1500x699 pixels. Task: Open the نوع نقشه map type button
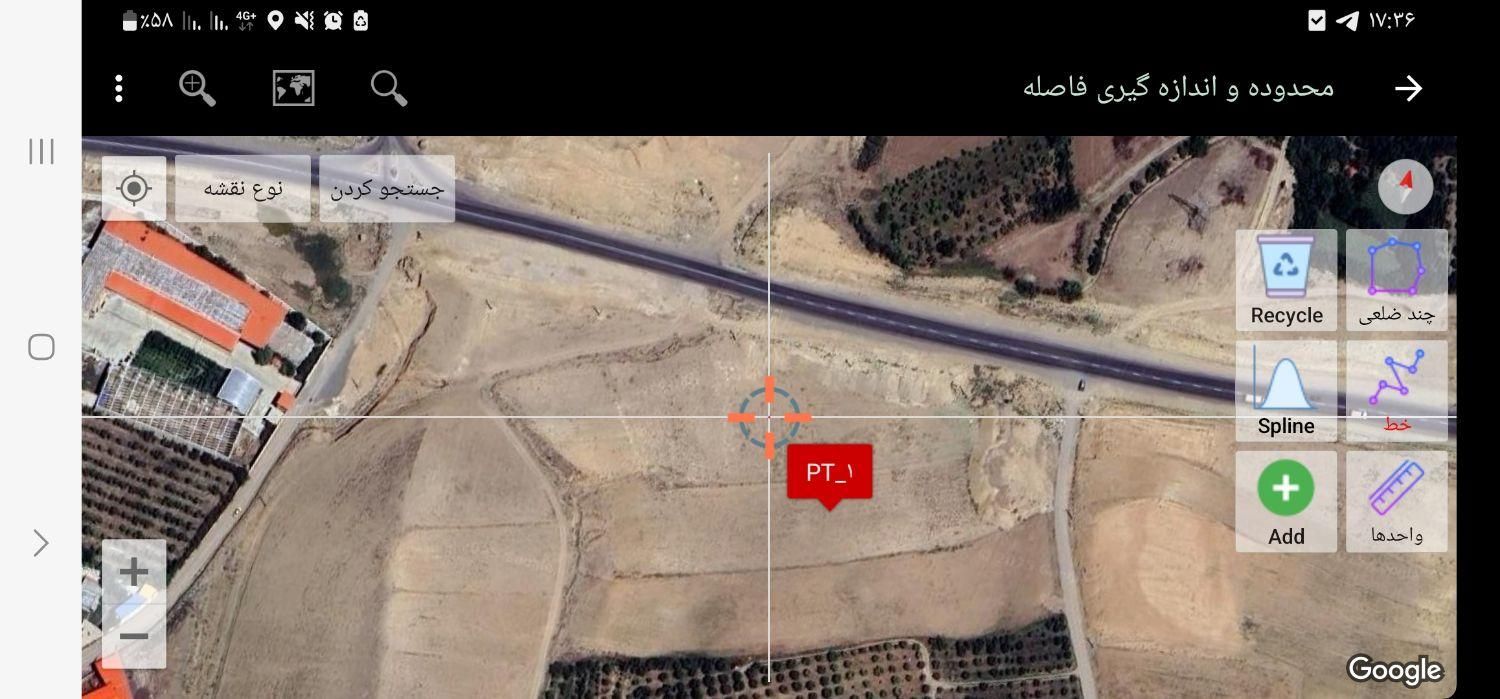[243, 188]
